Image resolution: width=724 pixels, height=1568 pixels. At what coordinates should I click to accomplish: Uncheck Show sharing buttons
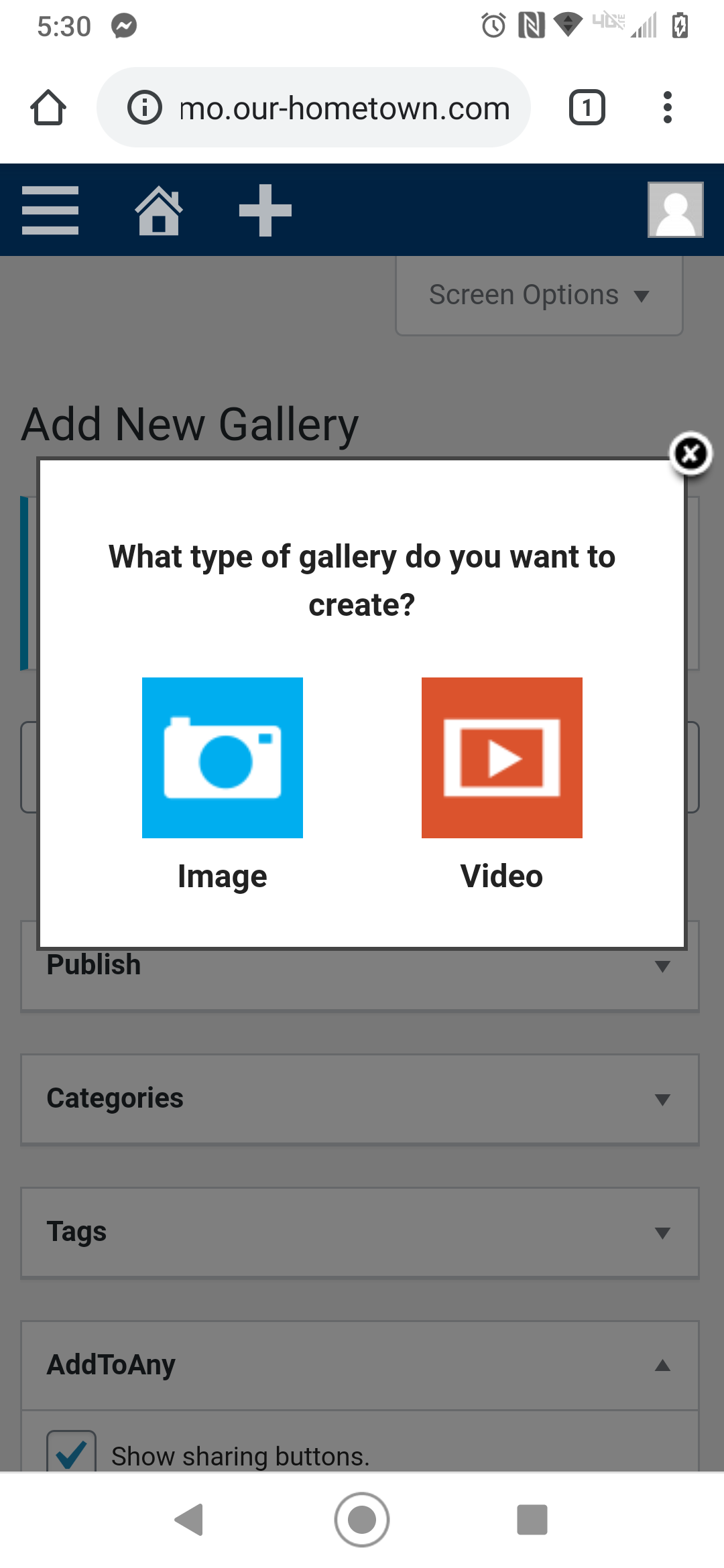tap(71, 1452)
